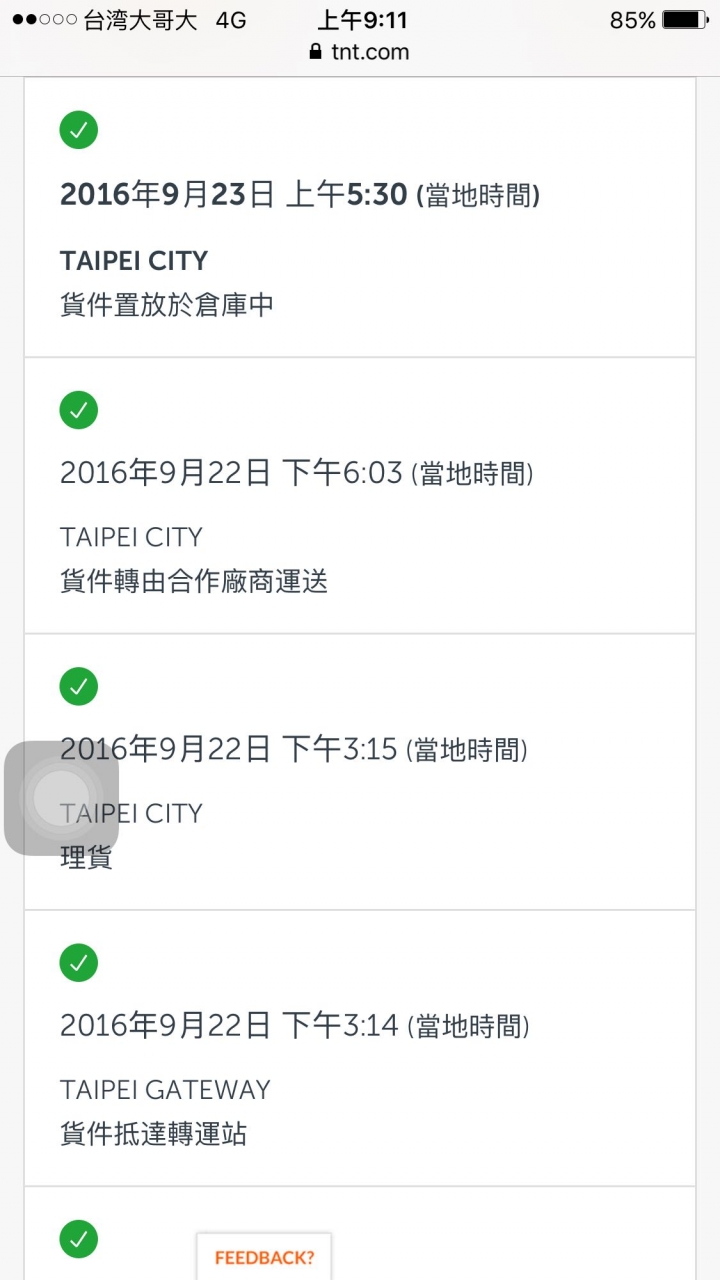Tap the tnt.com address bar
This screenshot has height=1280, width=720.
click(360, 52)
